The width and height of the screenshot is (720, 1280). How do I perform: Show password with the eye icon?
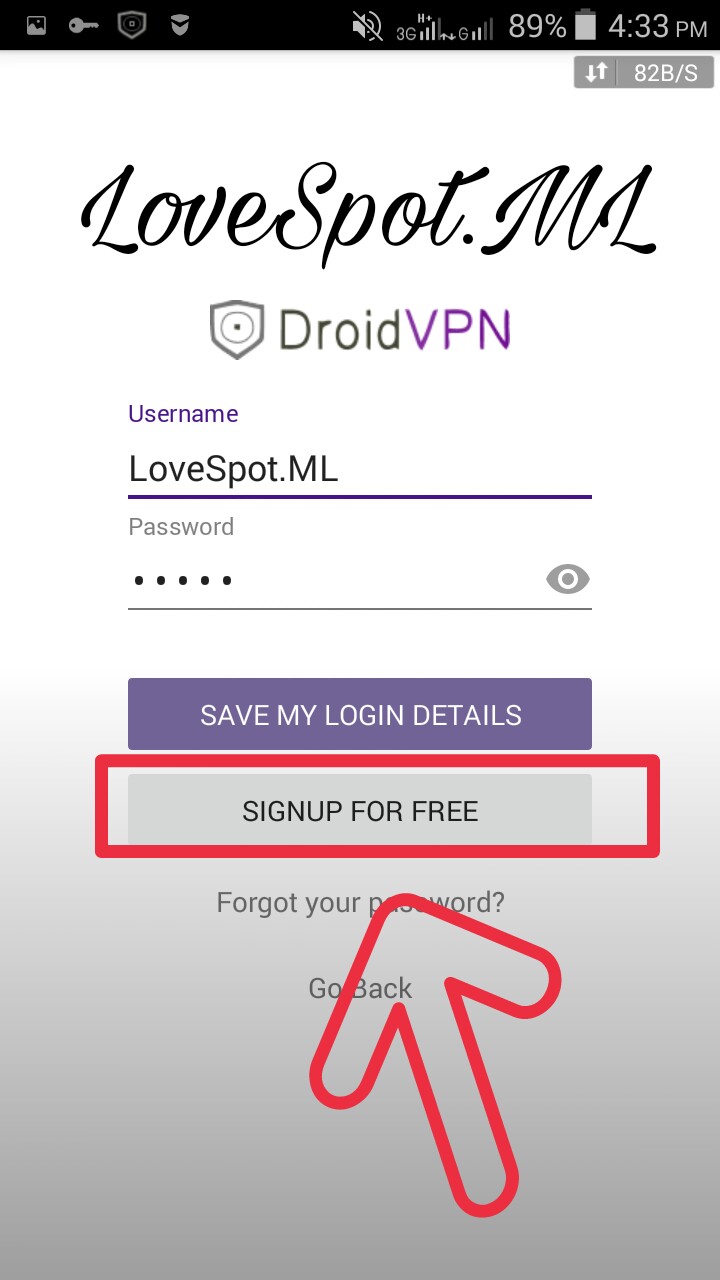tap(567, 579)
